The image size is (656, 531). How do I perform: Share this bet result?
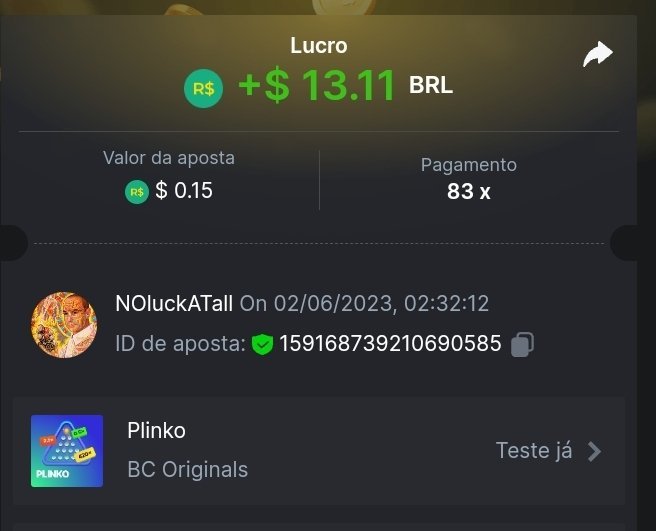tap(597, 55)
